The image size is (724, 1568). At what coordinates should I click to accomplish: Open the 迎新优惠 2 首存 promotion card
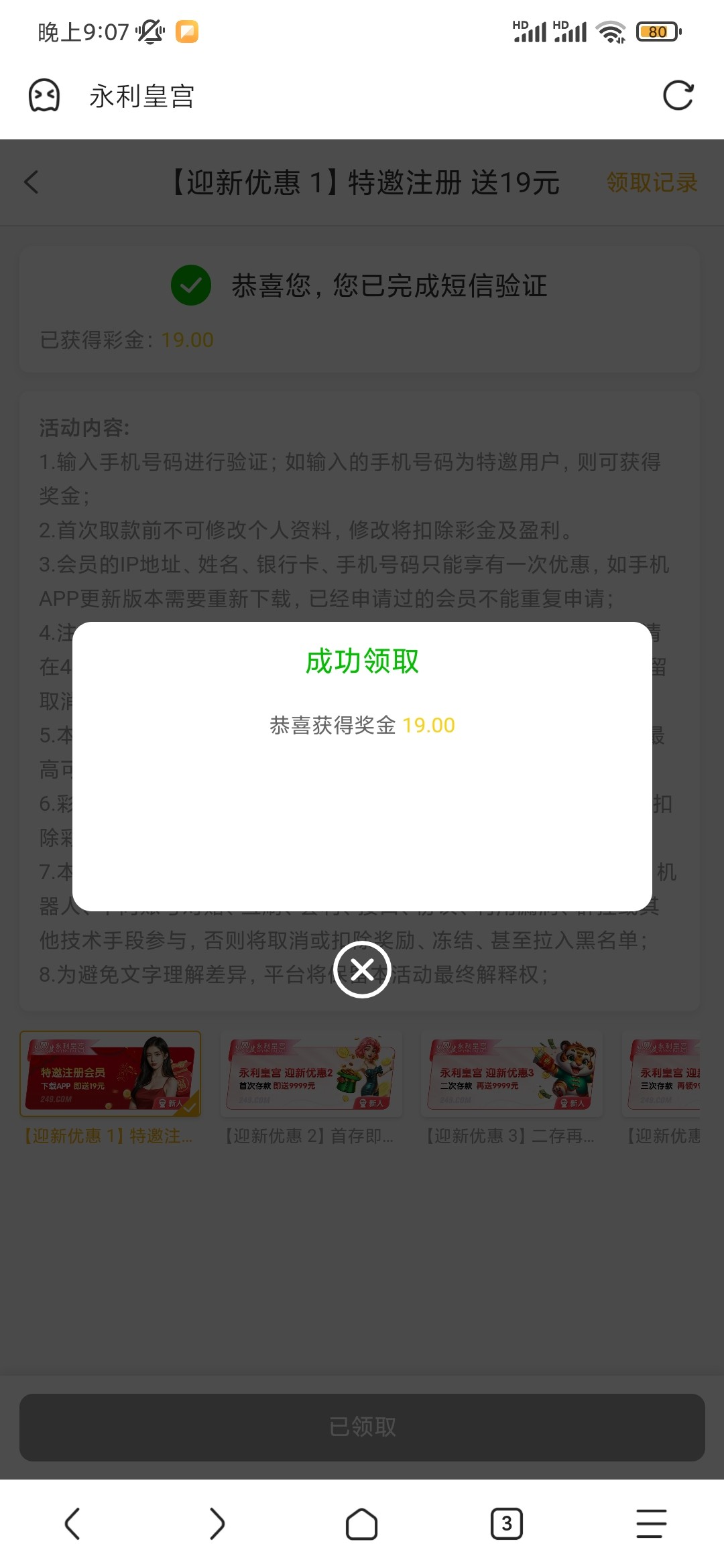(x=311, y=1073)
